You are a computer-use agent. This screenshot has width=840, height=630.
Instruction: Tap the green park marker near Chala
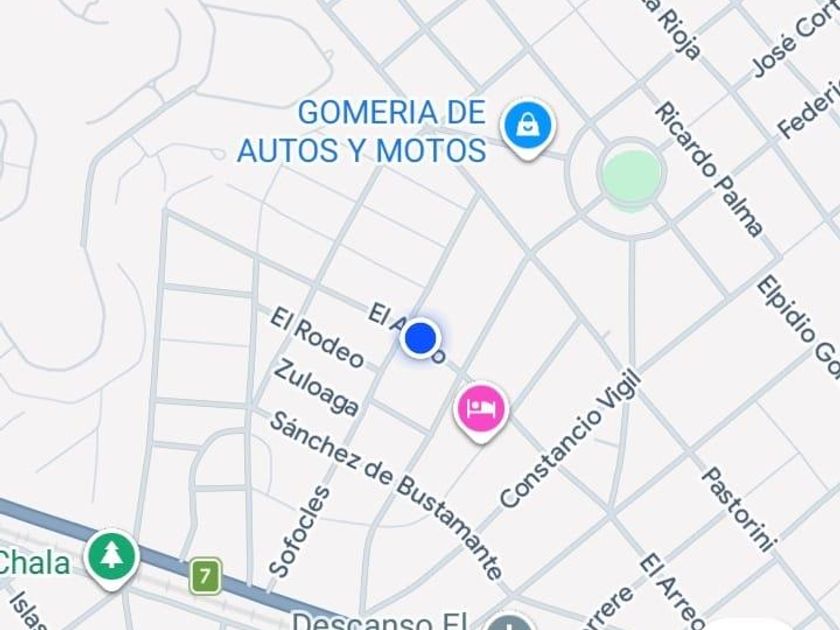111,556
